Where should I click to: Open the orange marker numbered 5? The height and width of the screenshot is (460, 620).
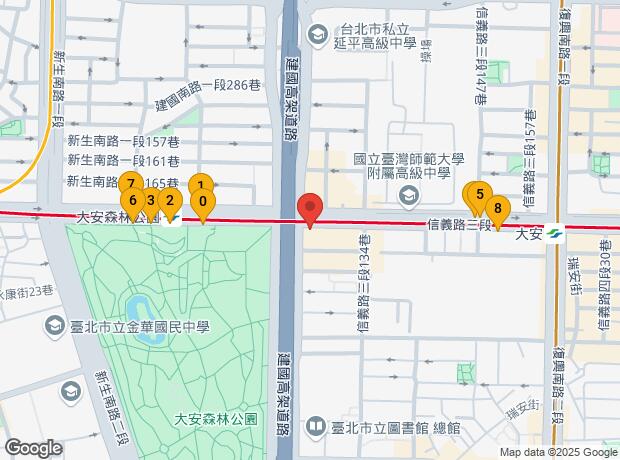click(x=480, y=195)
